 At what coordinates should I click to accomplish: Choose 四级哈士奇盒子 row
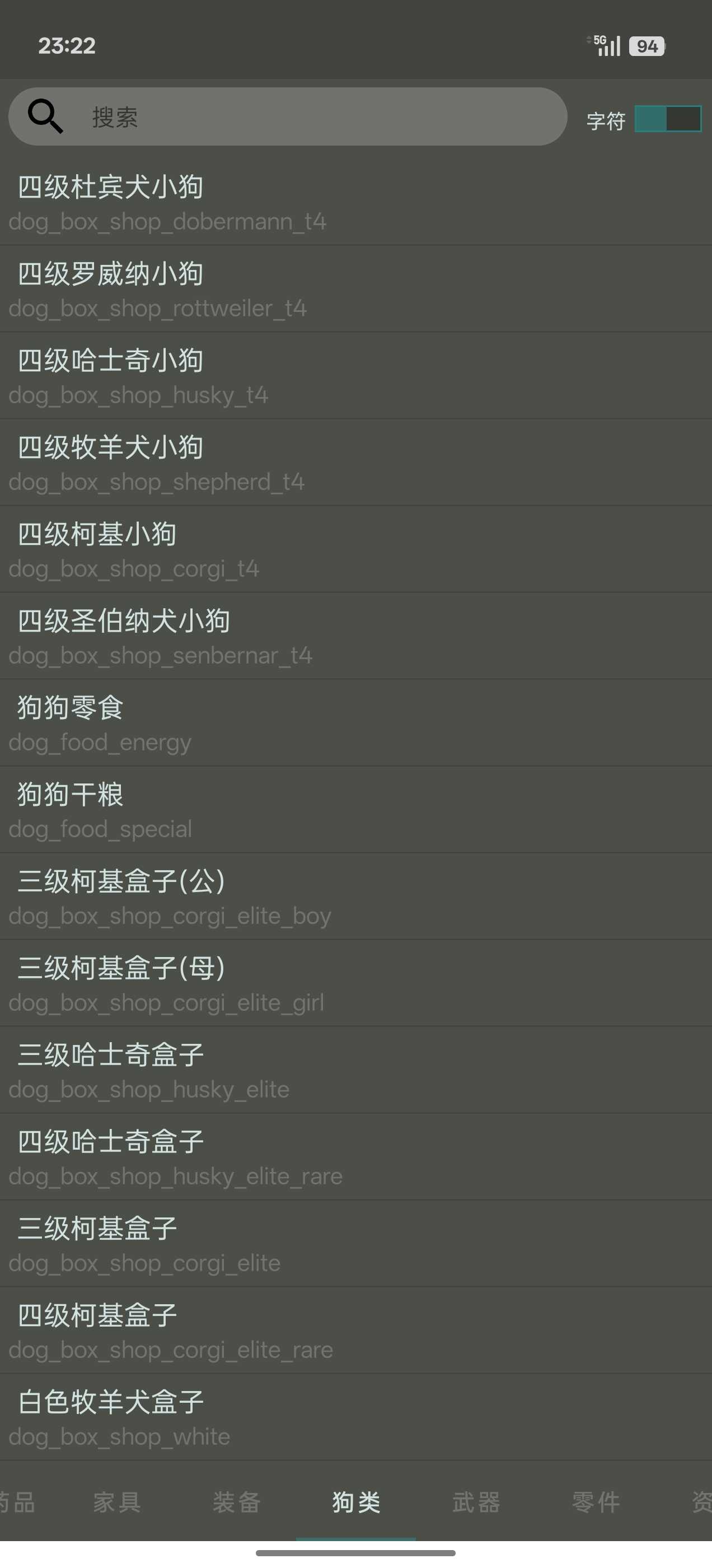(x=356, y=1157)
